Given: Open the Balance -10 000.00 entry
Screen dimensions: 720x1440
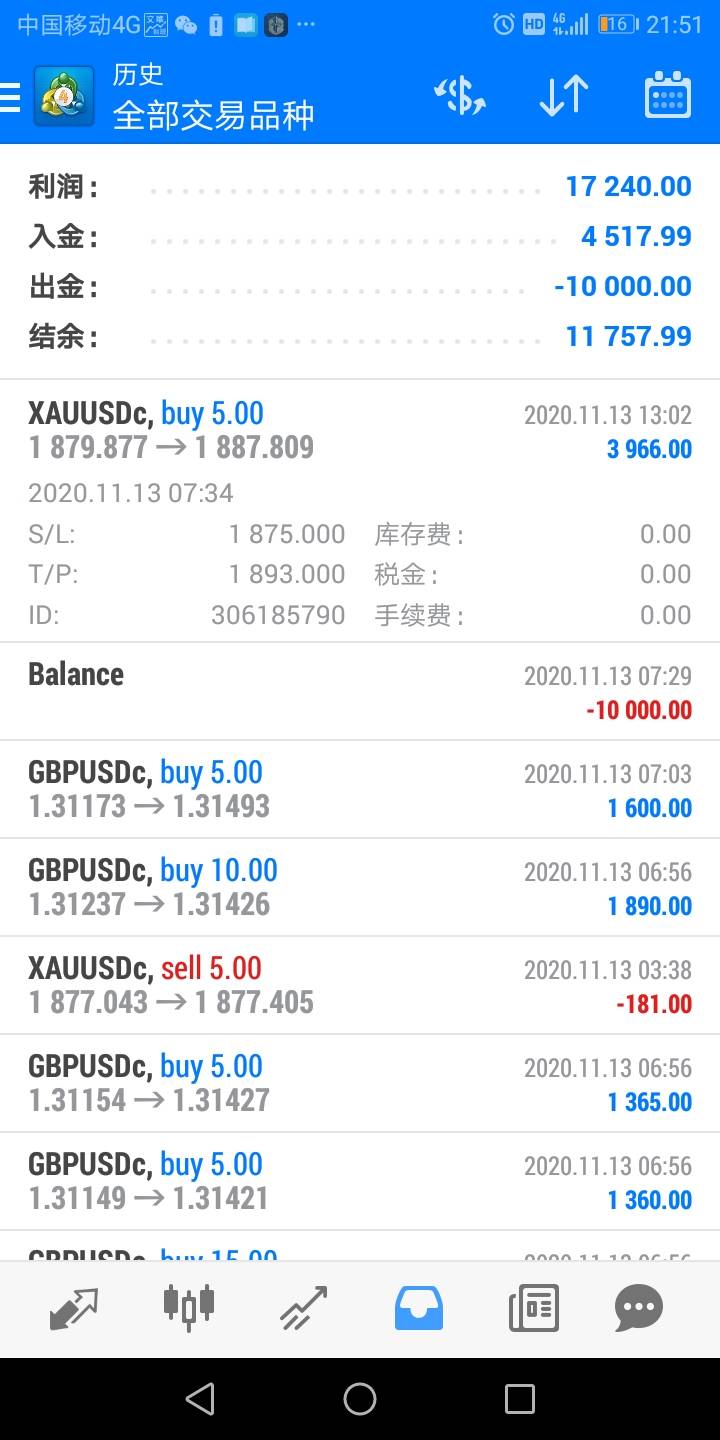Looking at the screenshot, I should pyautogui.click(x=360, y=691).
